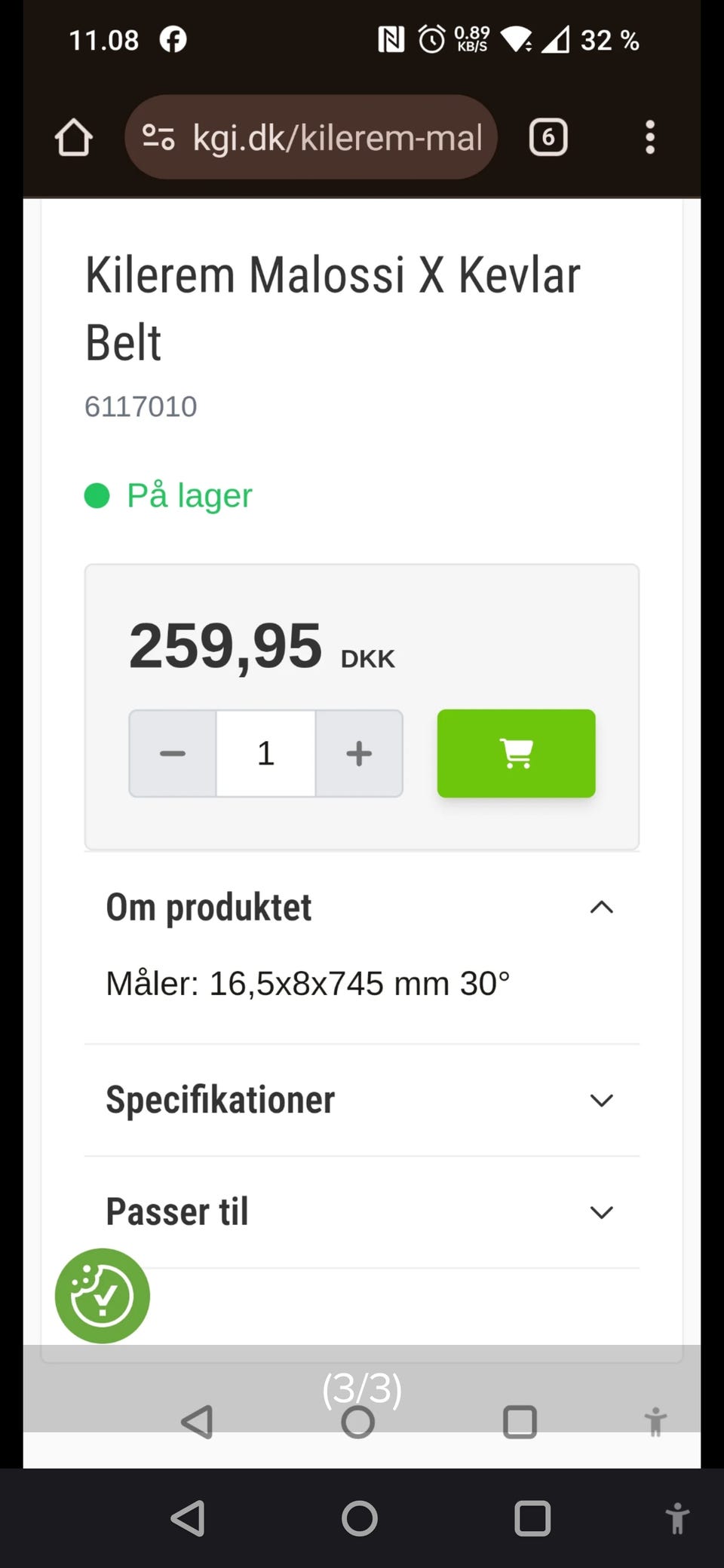
Task: Tap the kgi.dk address bar
Action: coord(311,137)
